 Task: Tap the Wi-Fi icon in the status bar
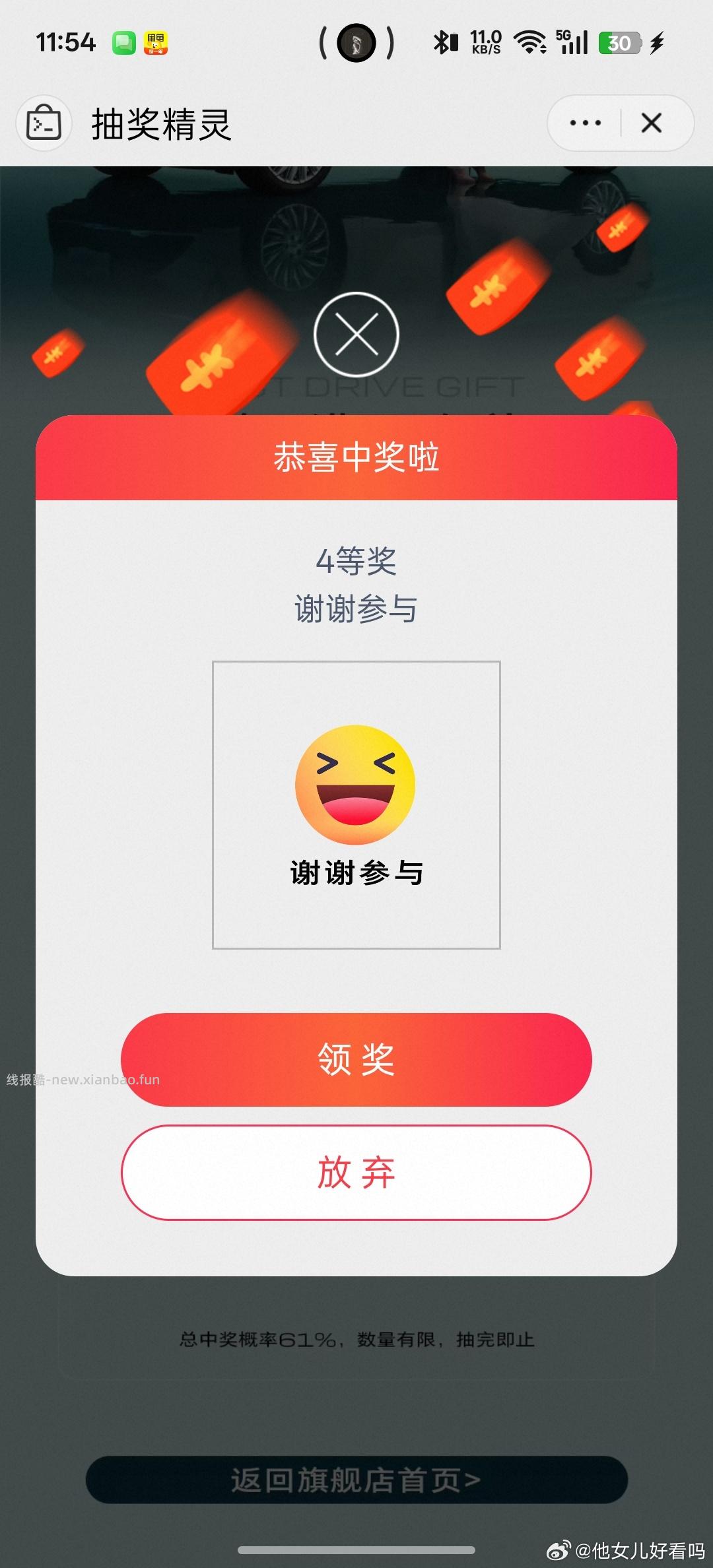(x=529, y=42)
